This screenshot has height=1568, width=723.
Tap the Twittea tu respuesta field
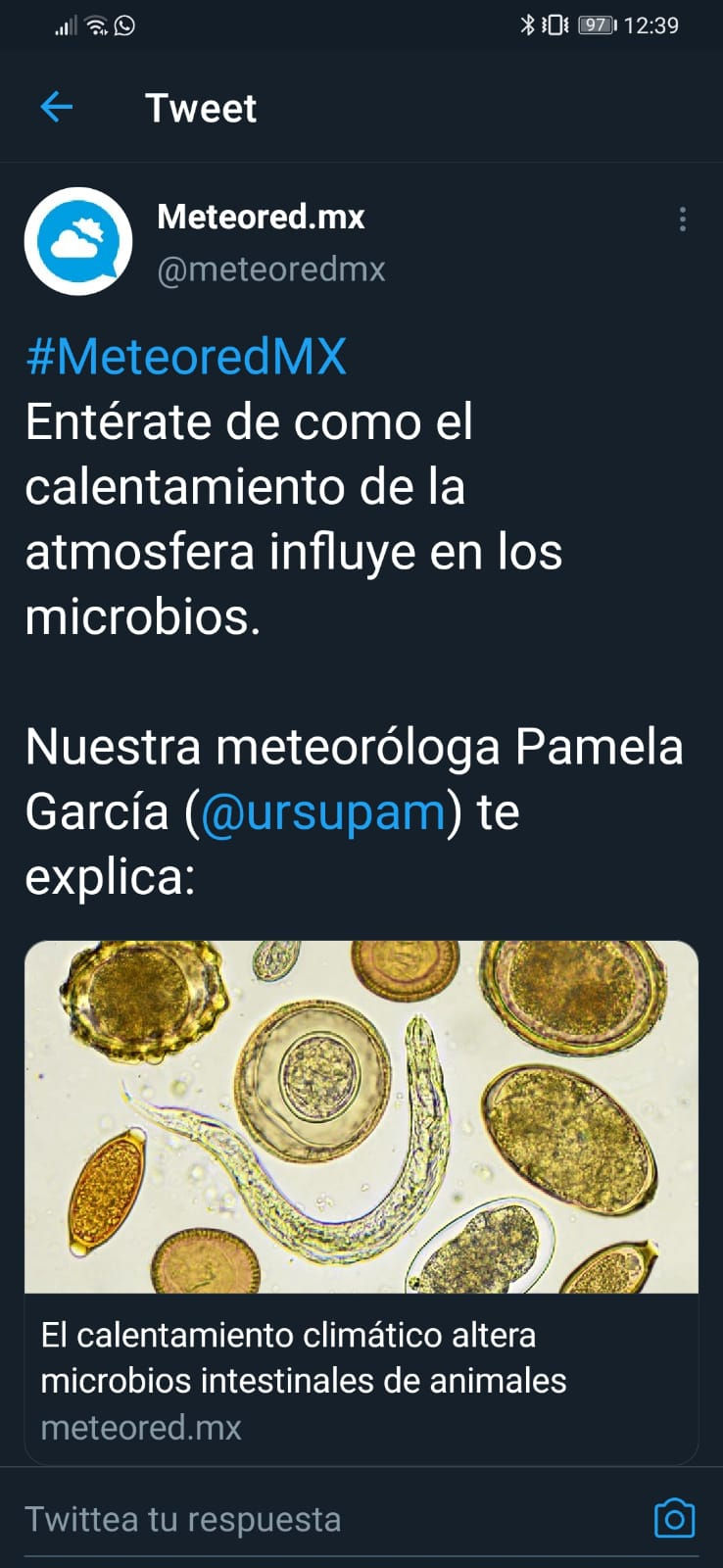click(x=294, y=1519)
